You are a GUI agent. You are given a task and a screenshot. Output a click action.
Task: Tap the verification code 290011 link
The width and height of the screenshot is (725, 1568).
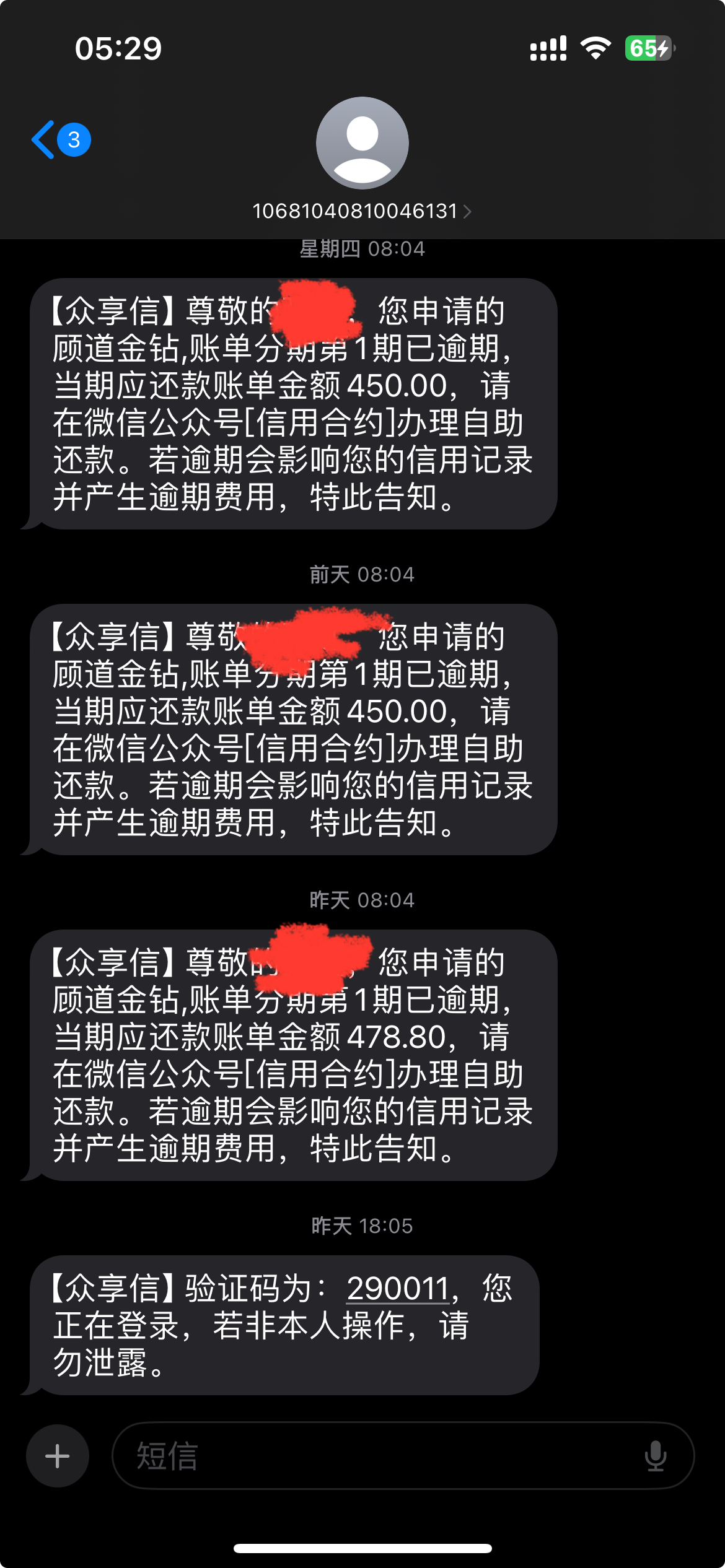pyautogui.click(x=398, y=1289)
